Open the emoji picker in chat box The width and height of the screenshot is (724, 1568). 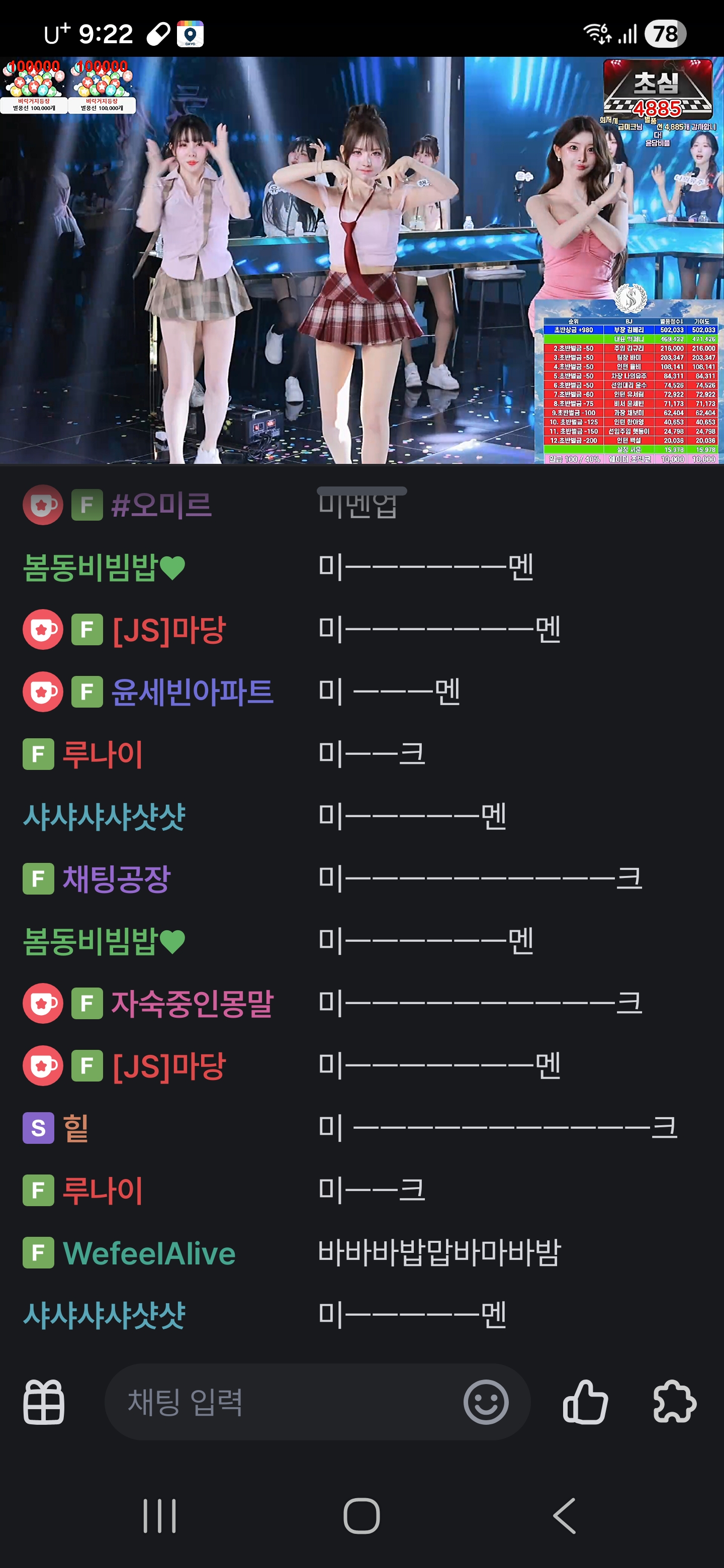click(x=485, y=1402)
